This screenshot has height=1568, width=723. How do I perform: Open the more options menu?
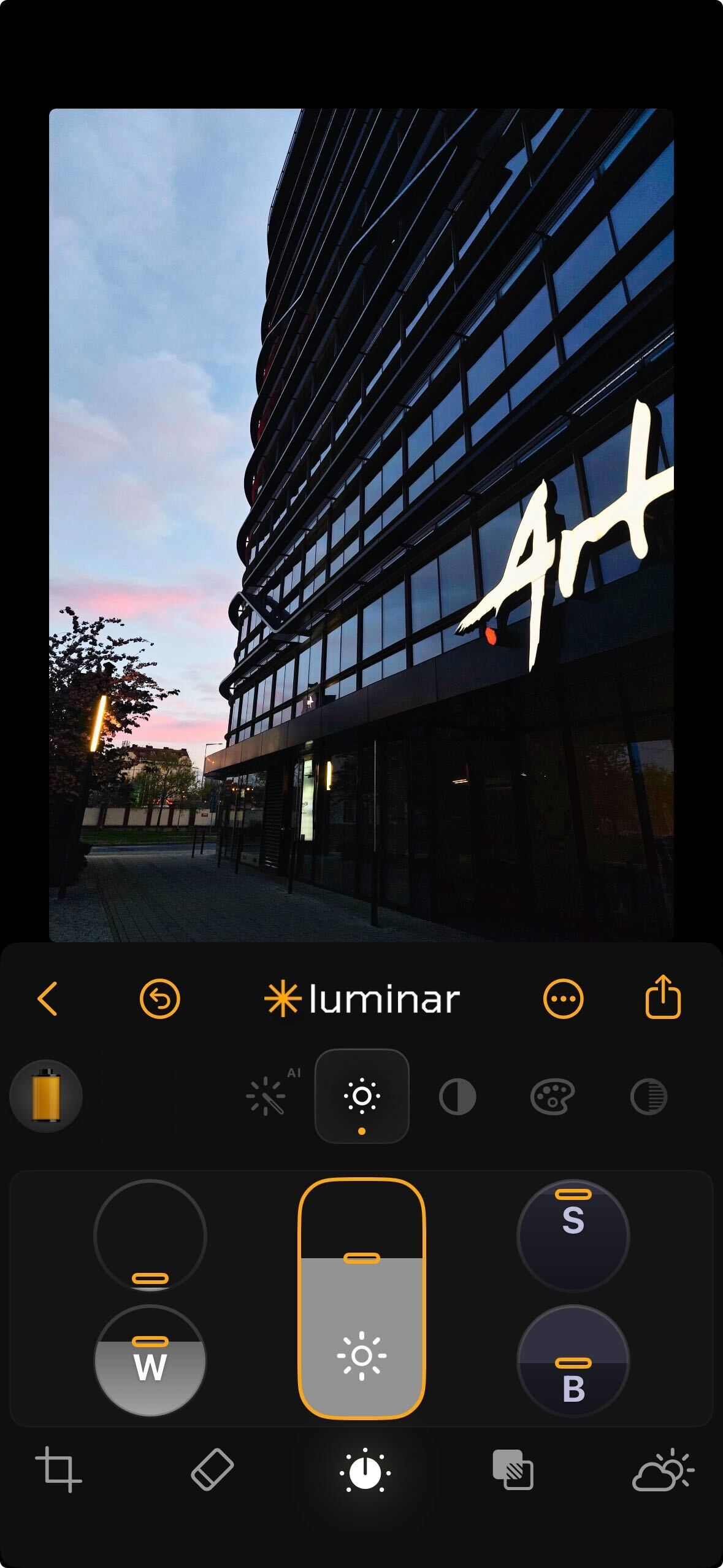563,999
